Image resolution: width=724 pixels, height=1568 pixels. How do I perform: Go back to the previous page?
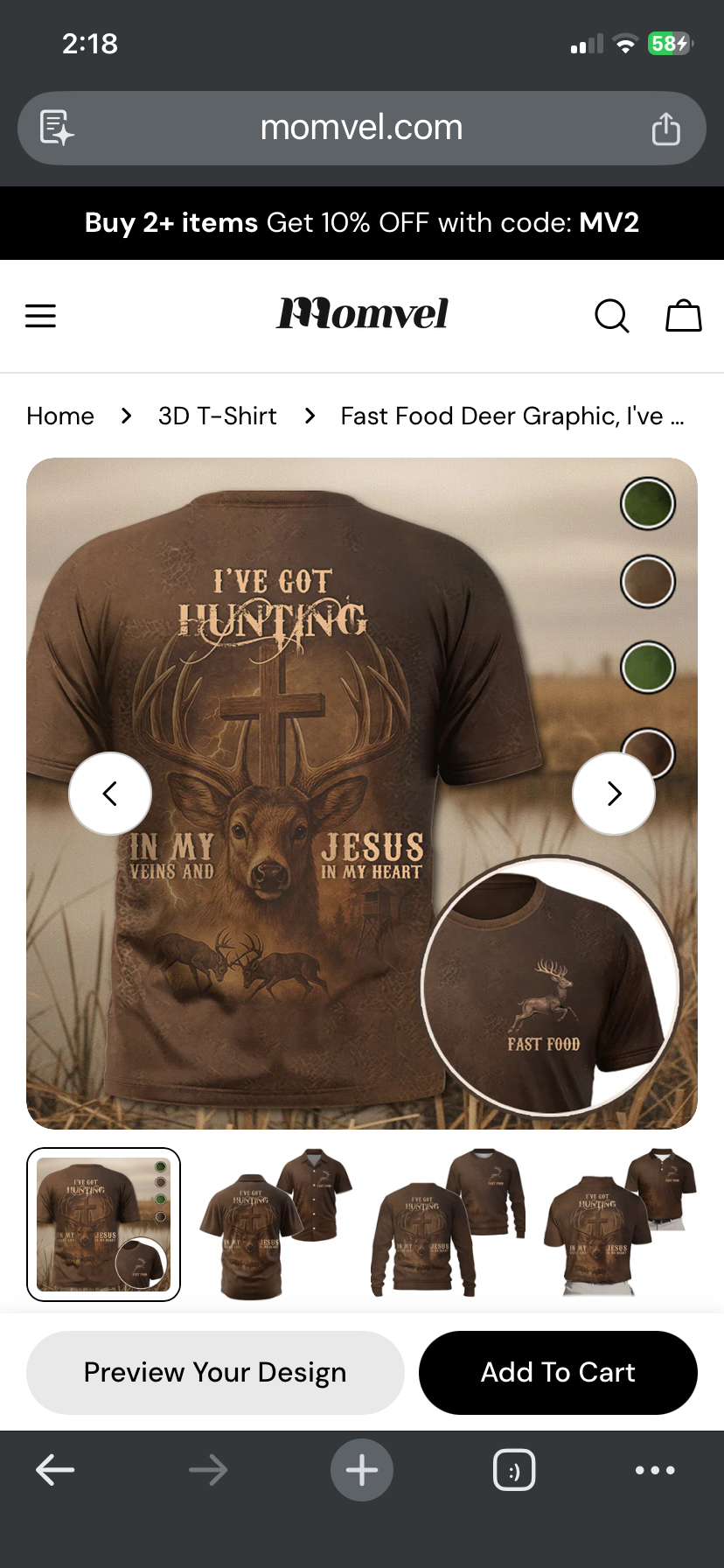pos(55,1470)
